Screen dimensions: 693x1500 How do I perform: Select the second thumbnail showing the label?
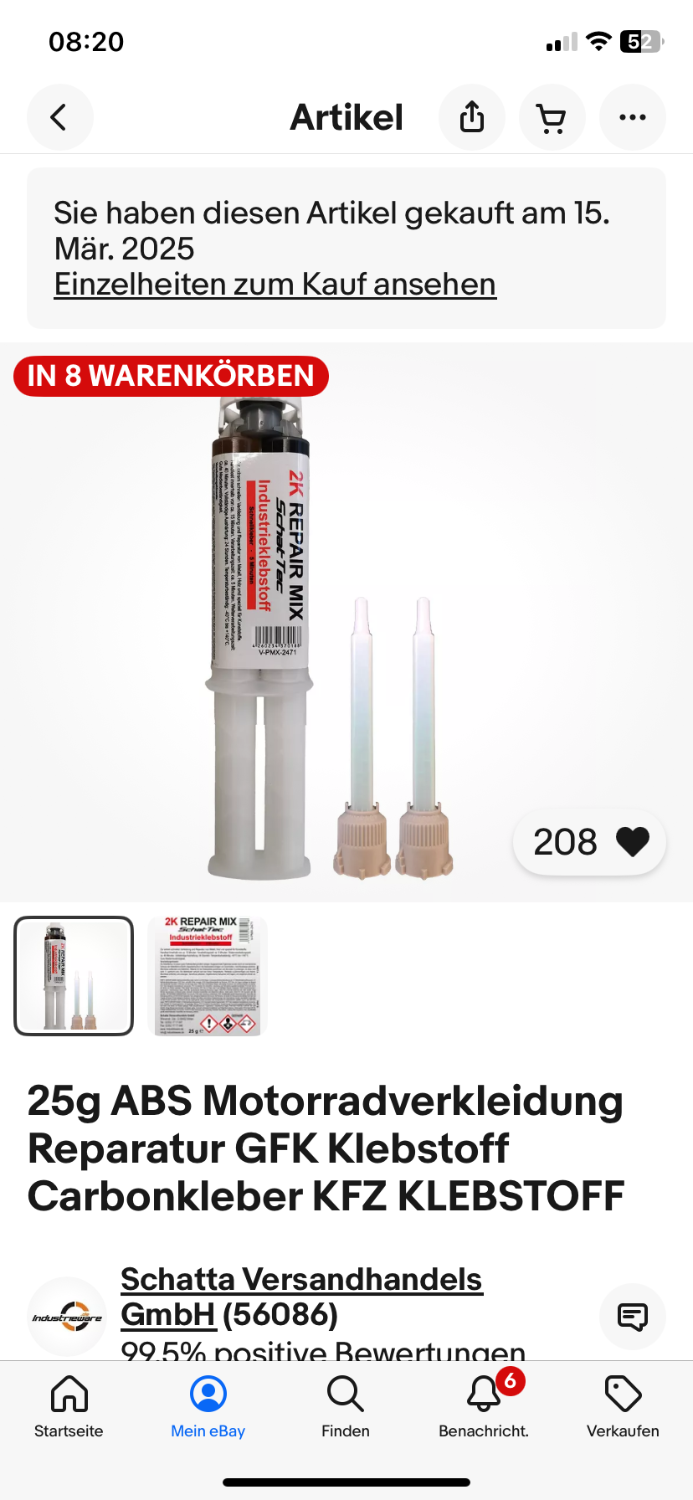coord(208,975)
